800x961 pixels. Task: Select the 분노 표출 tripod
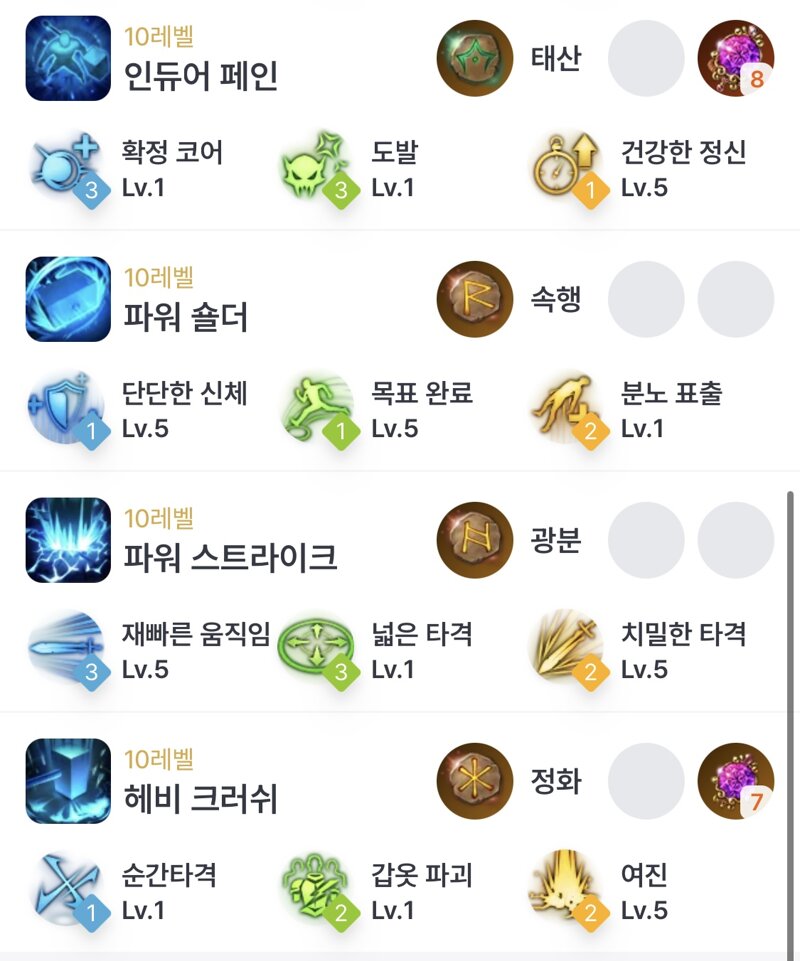tap(566, 410)
